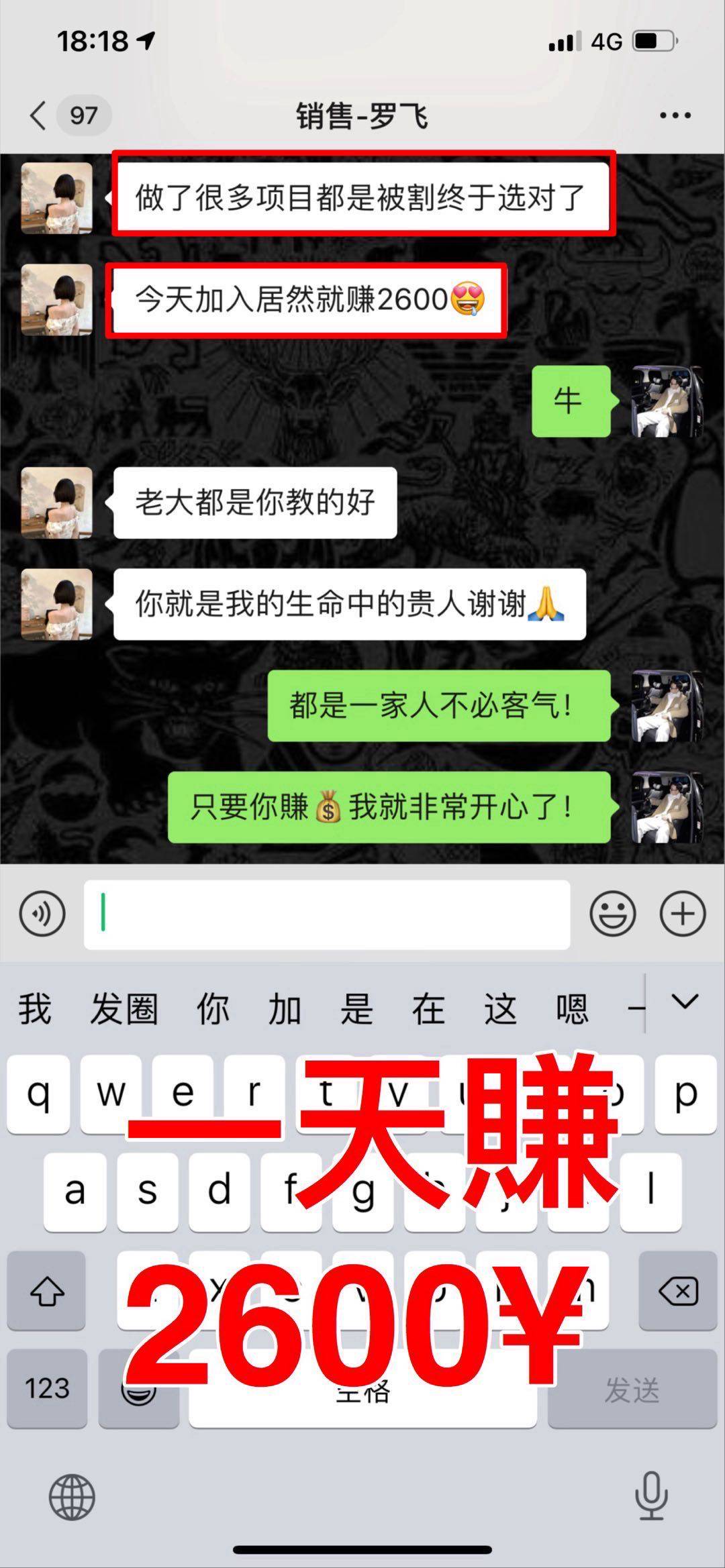
Task: Switch to voice message input
Action: 42,914
